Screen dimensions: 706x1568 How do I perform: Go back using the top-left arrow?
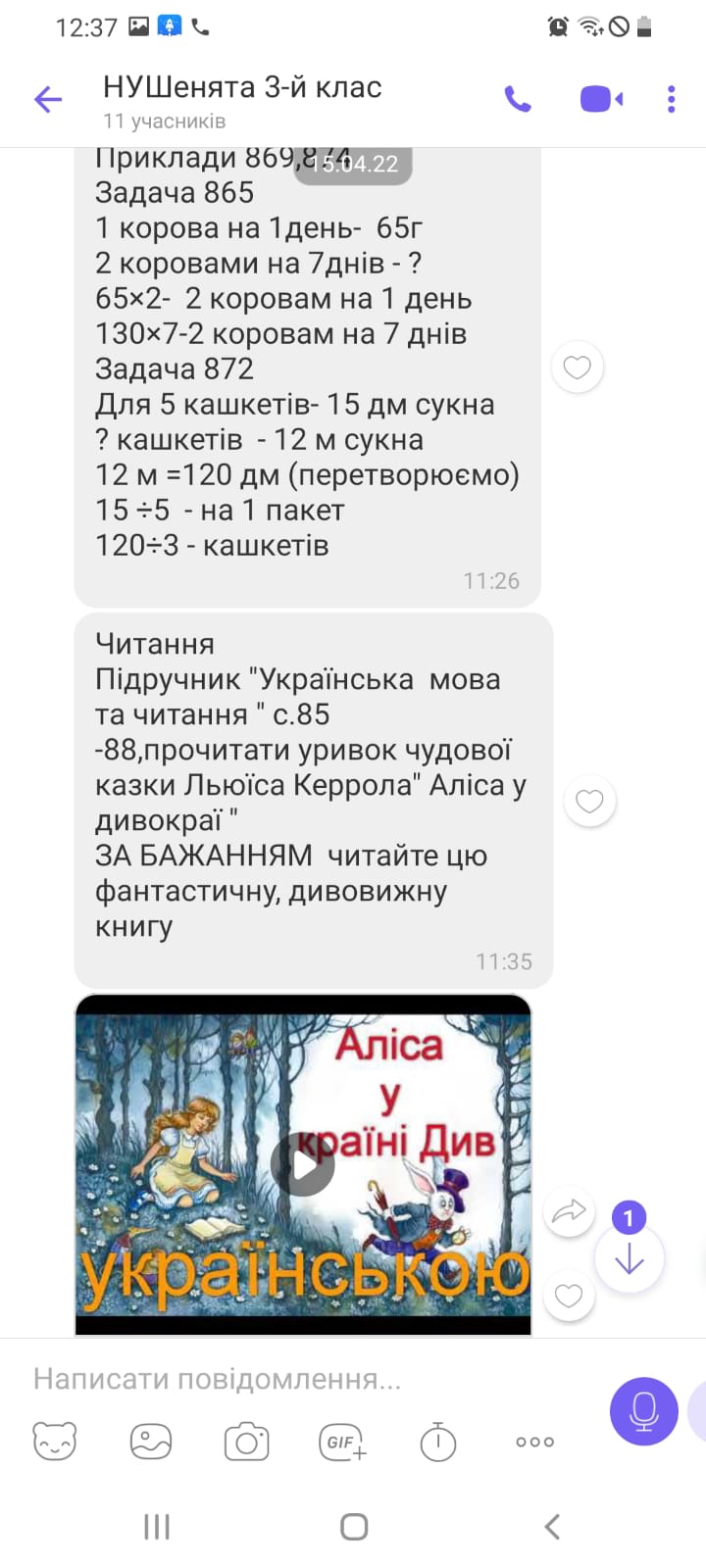pyautogui.click(x=48, y=99)
